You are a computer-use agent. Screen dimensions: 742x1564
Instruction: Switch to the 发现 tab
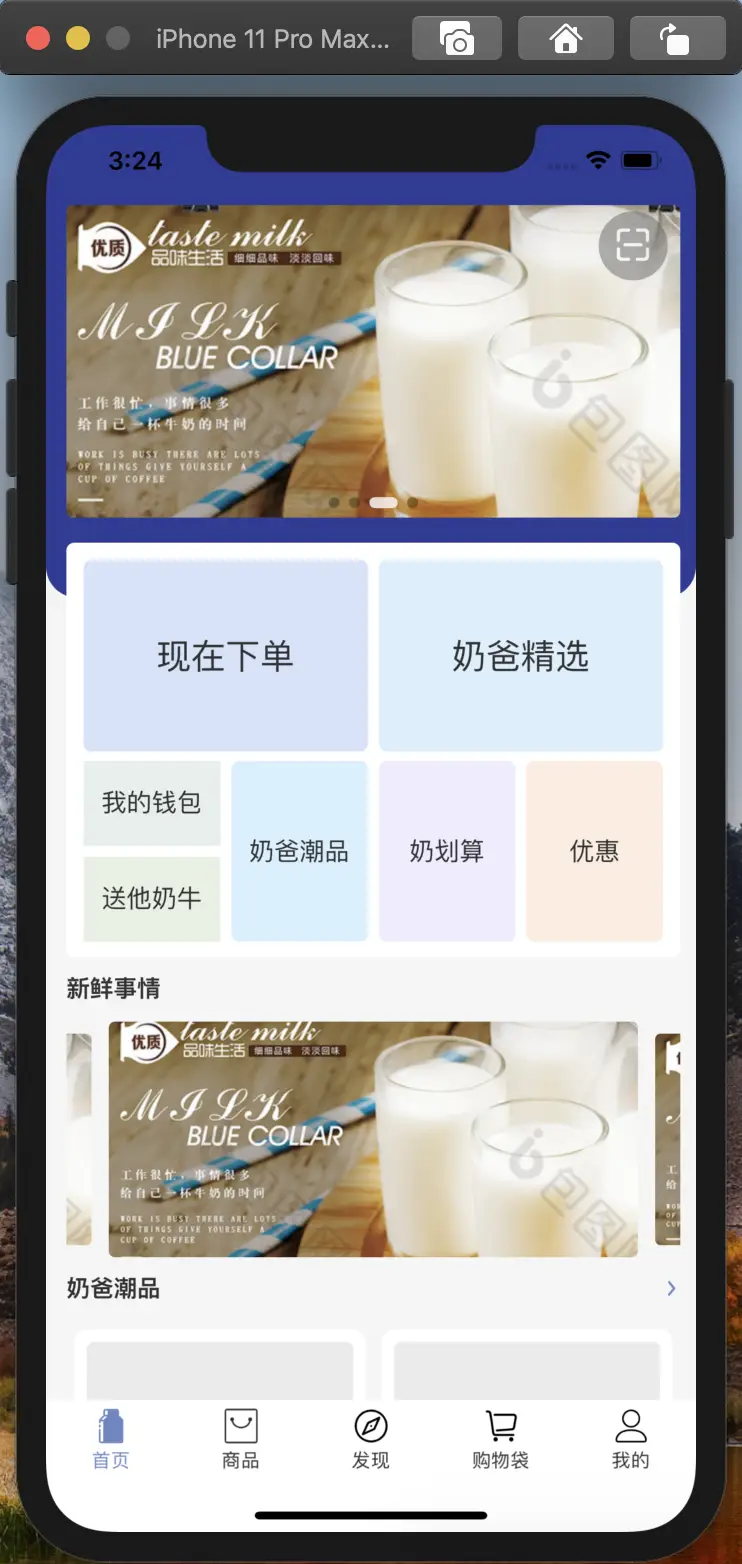[x=371, y=1440]
